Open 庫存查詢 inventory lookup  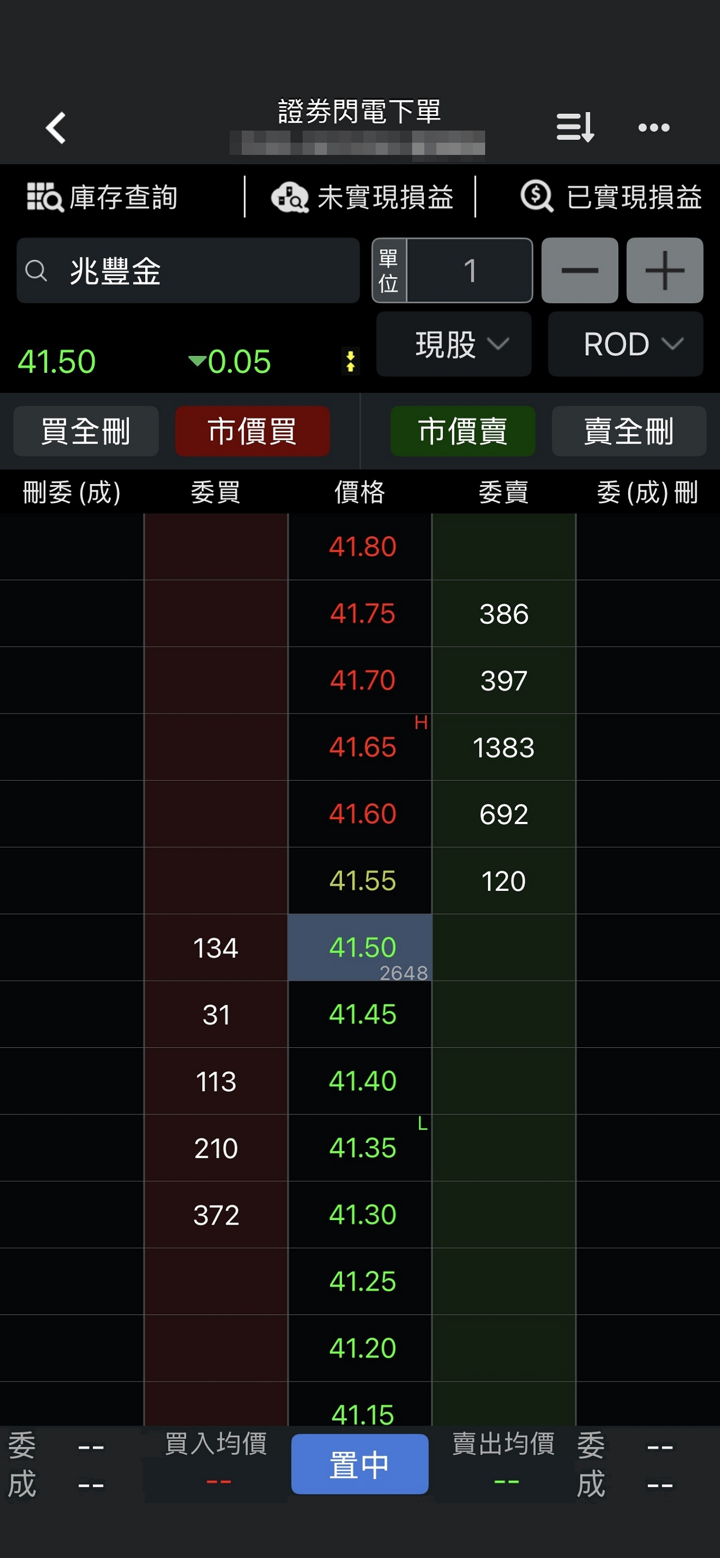[102, 197]
